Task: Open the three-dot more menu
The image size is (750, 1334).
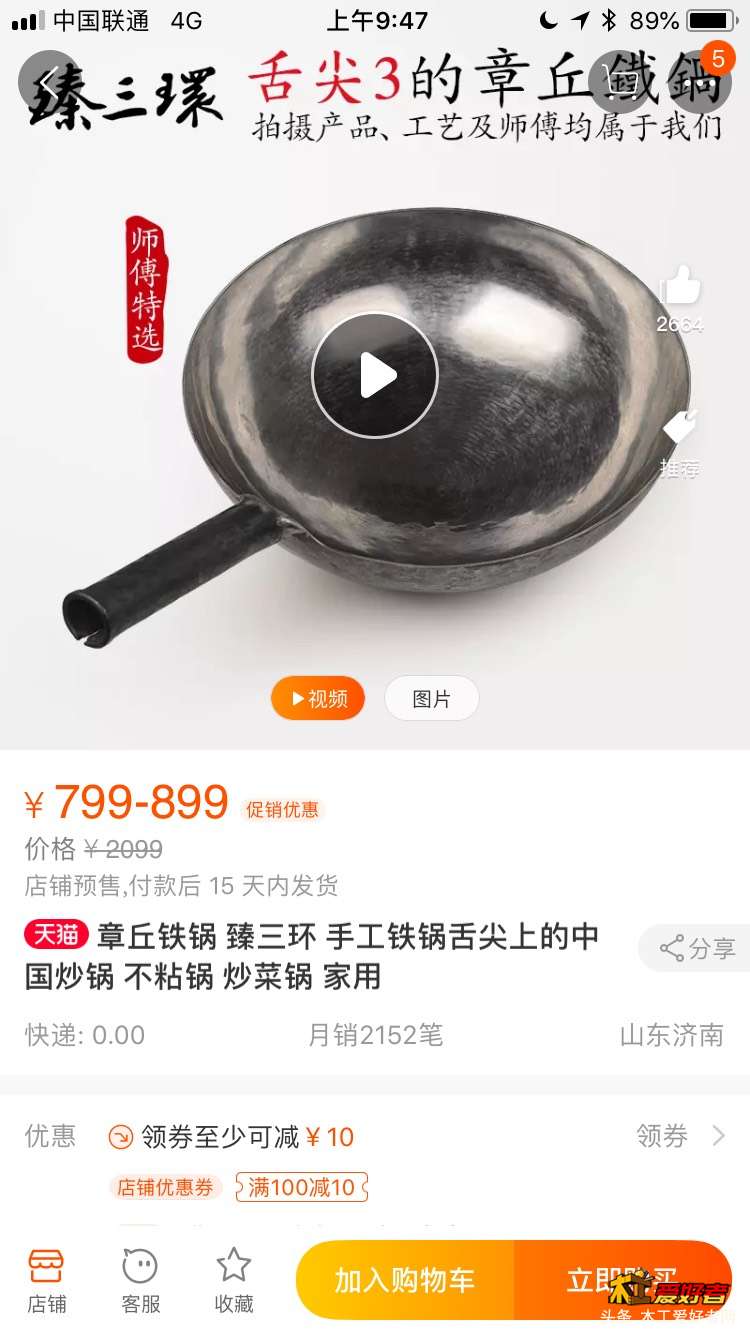Action: click(x=699, y=81)
